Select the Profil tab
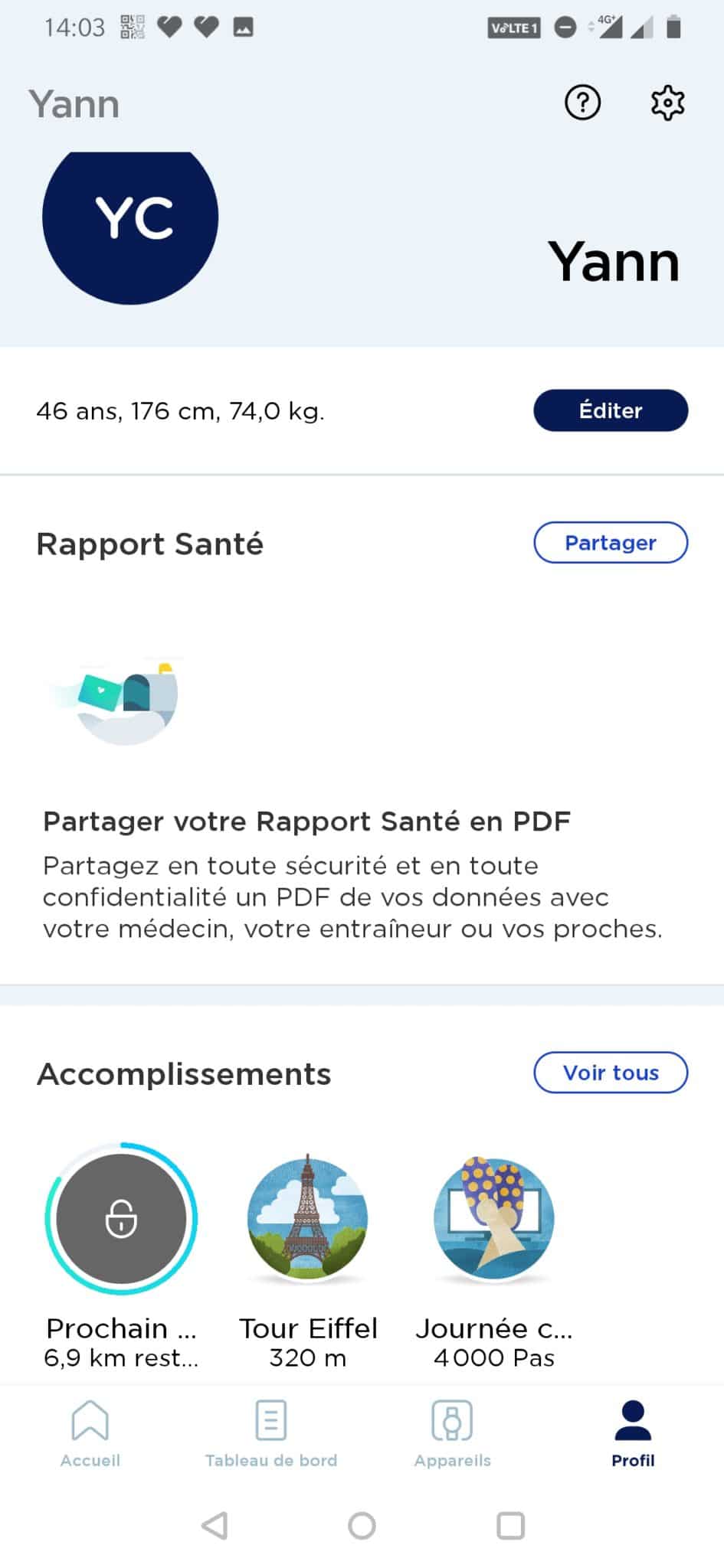Screen dimensions: 724x1568 pyautogui.click(x=633, y=1433)
